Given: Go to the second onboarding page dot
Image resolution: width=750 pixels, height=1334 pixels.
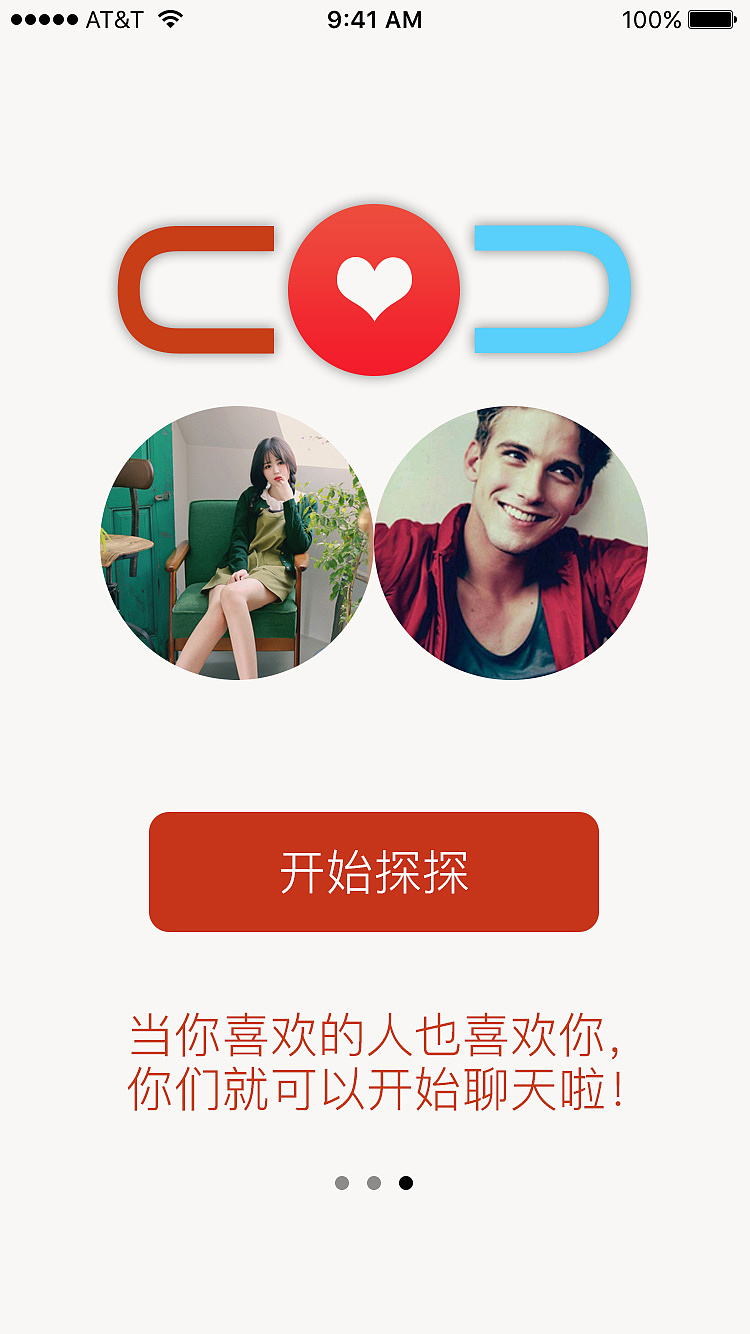Looking at the screenshot, I should pyautogui.click(x=374, y=1183).
